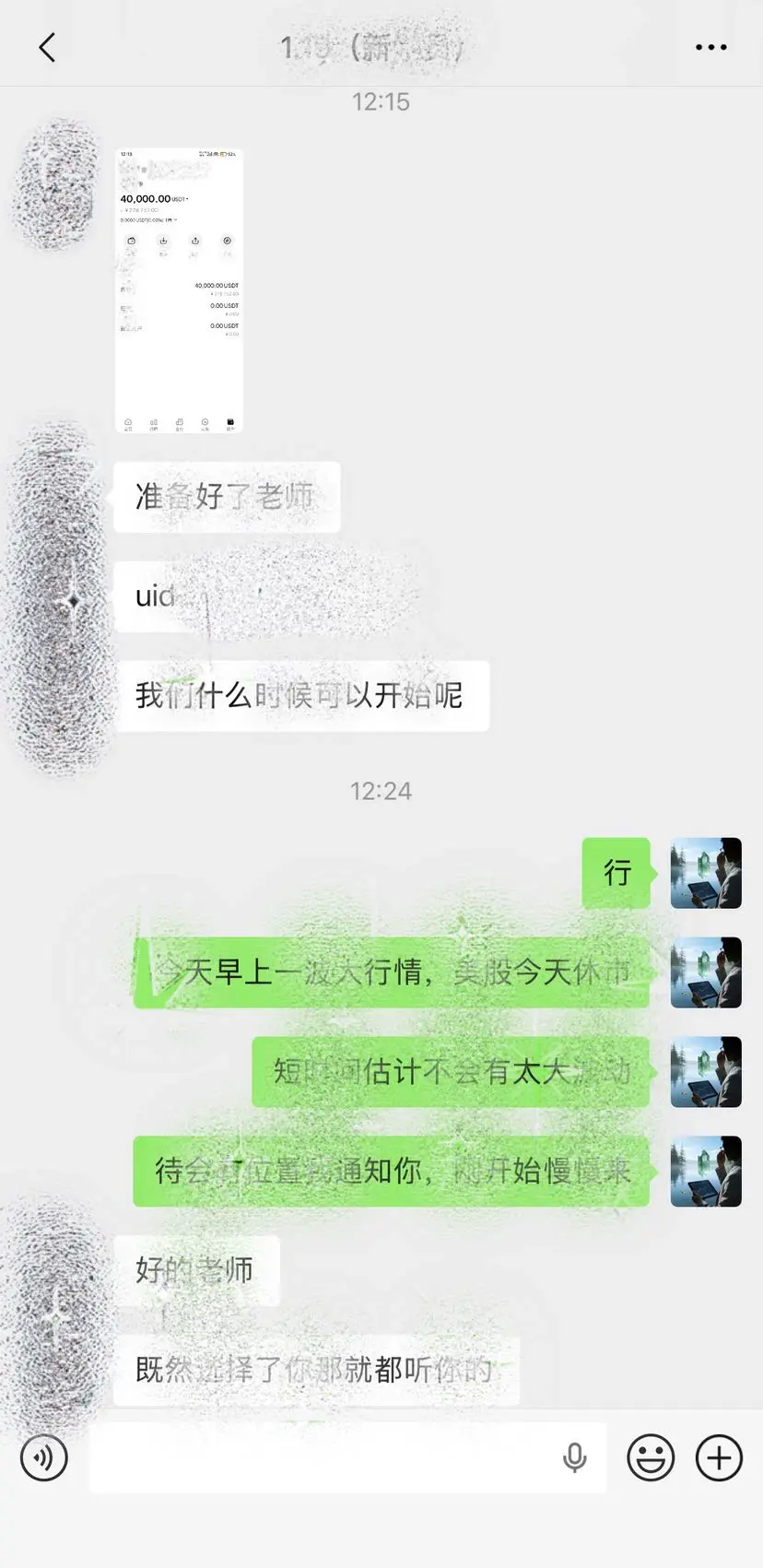Tap the 好的老师 message bubble
The height and width of the screenshot is (1568, 763).
(x=196, y=1270)
